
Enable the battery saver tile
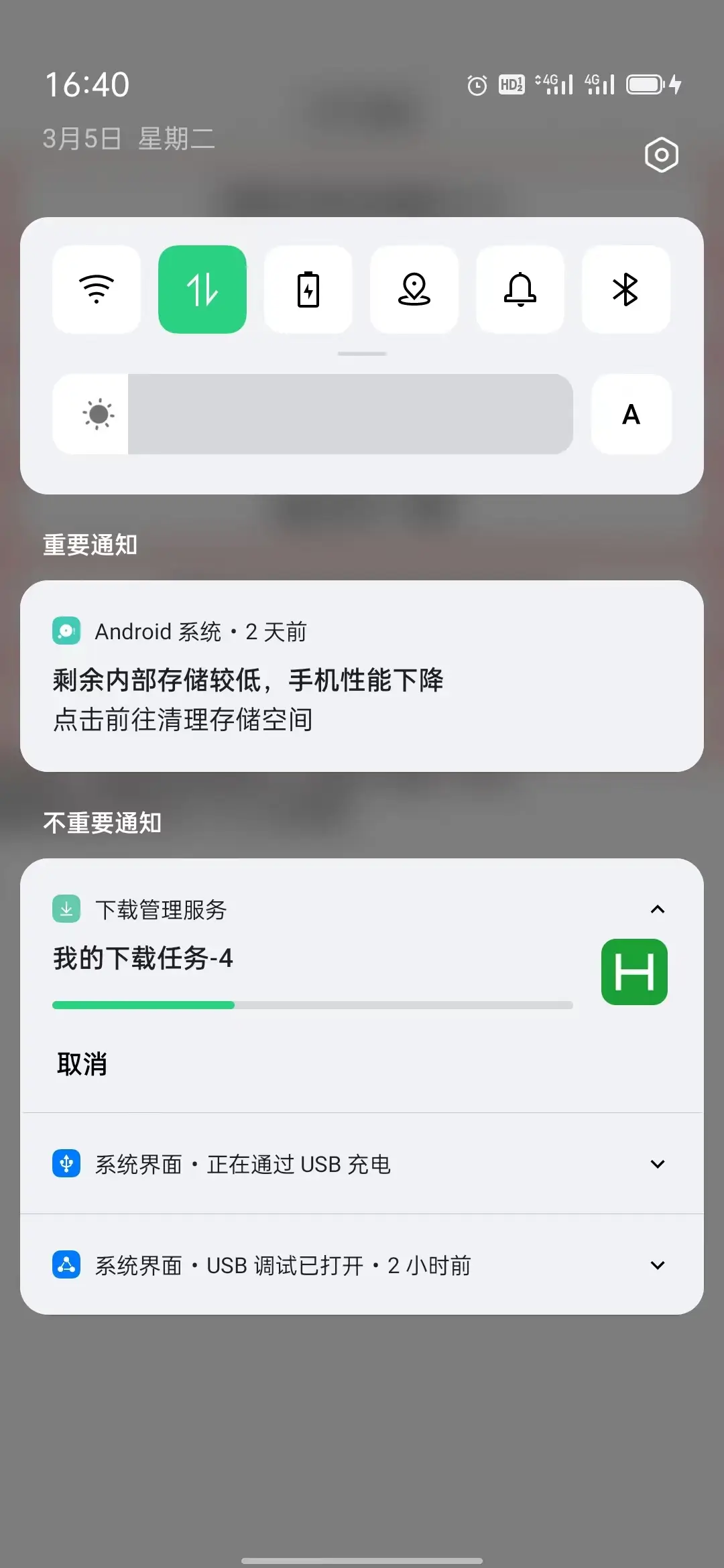[308, 289]
